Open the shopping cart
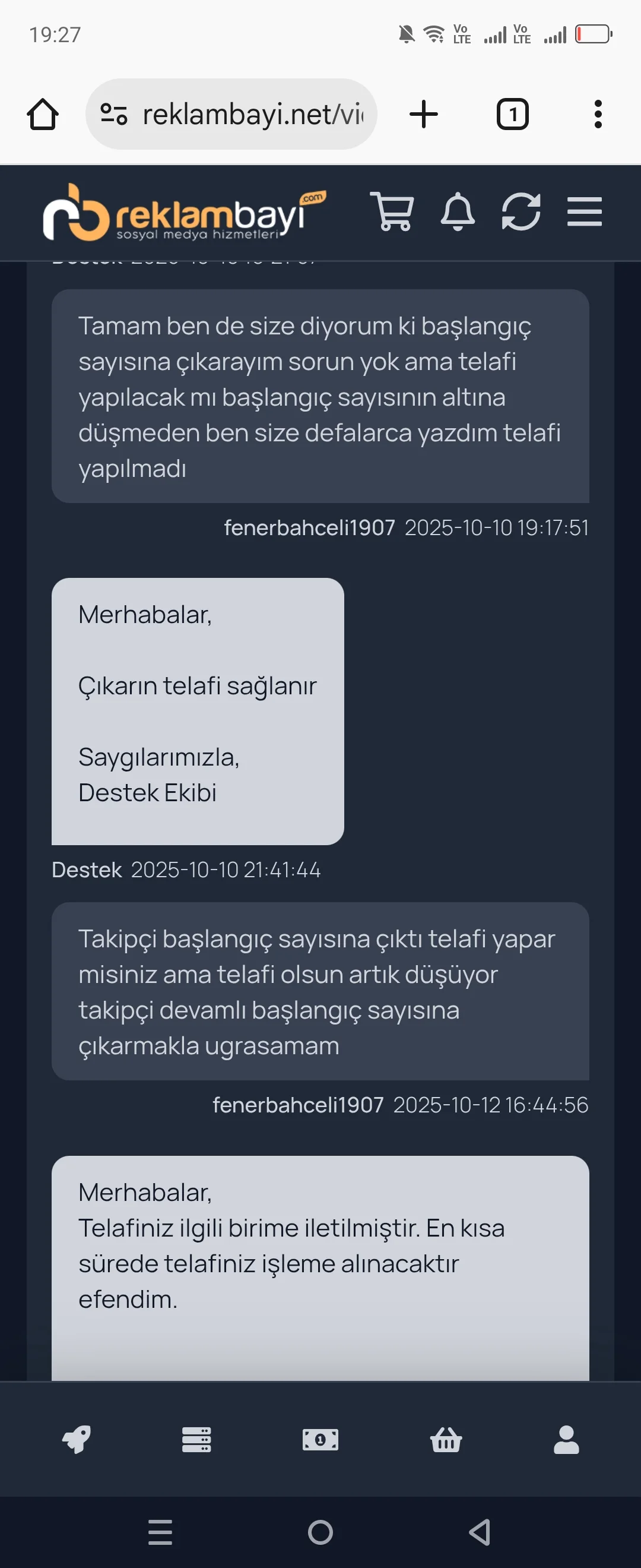 tap(392, 212)
